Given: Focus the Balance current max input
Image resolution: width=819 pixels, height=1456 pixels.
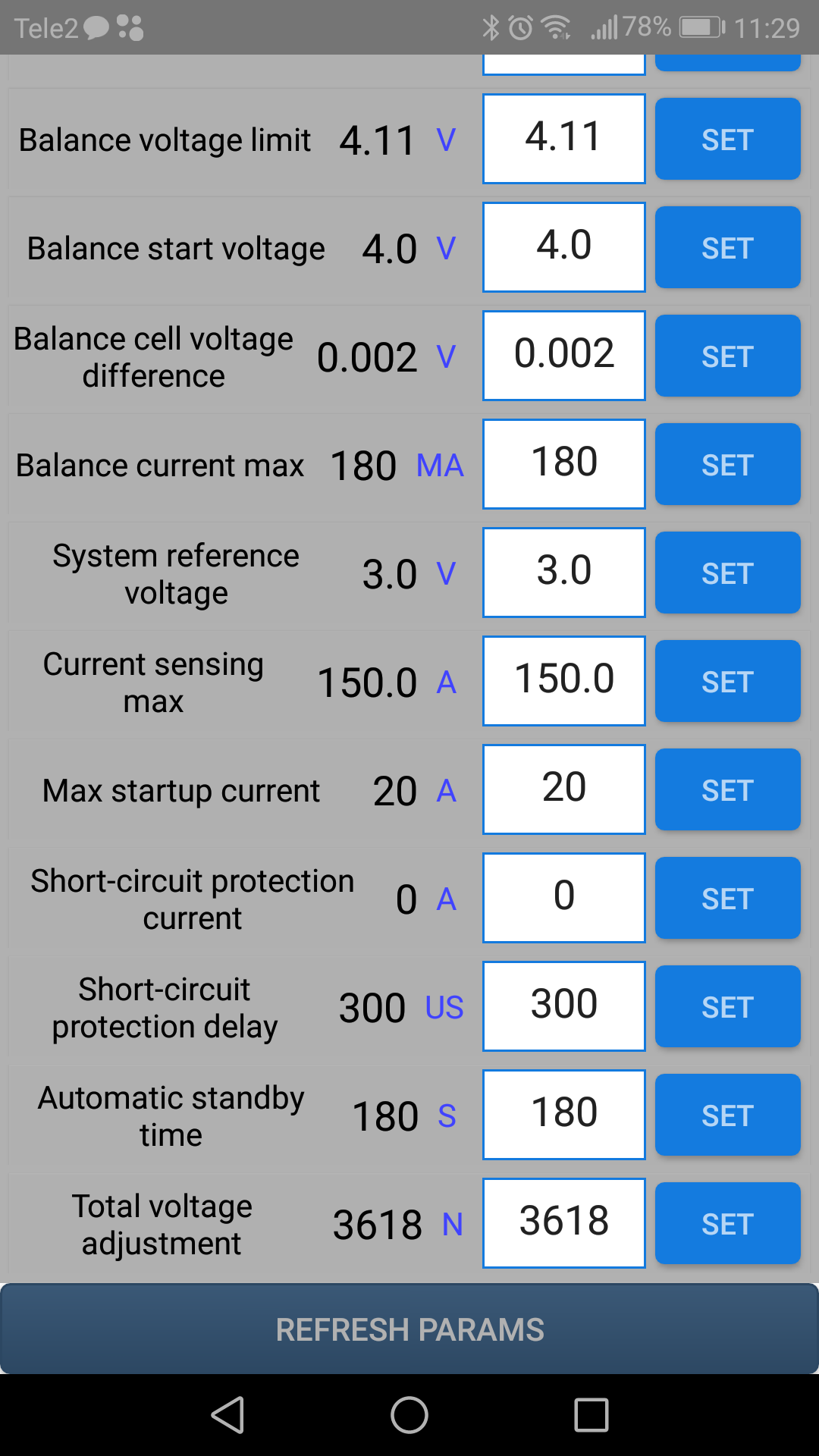Looking at the screenshot, I should pos(563,464).
